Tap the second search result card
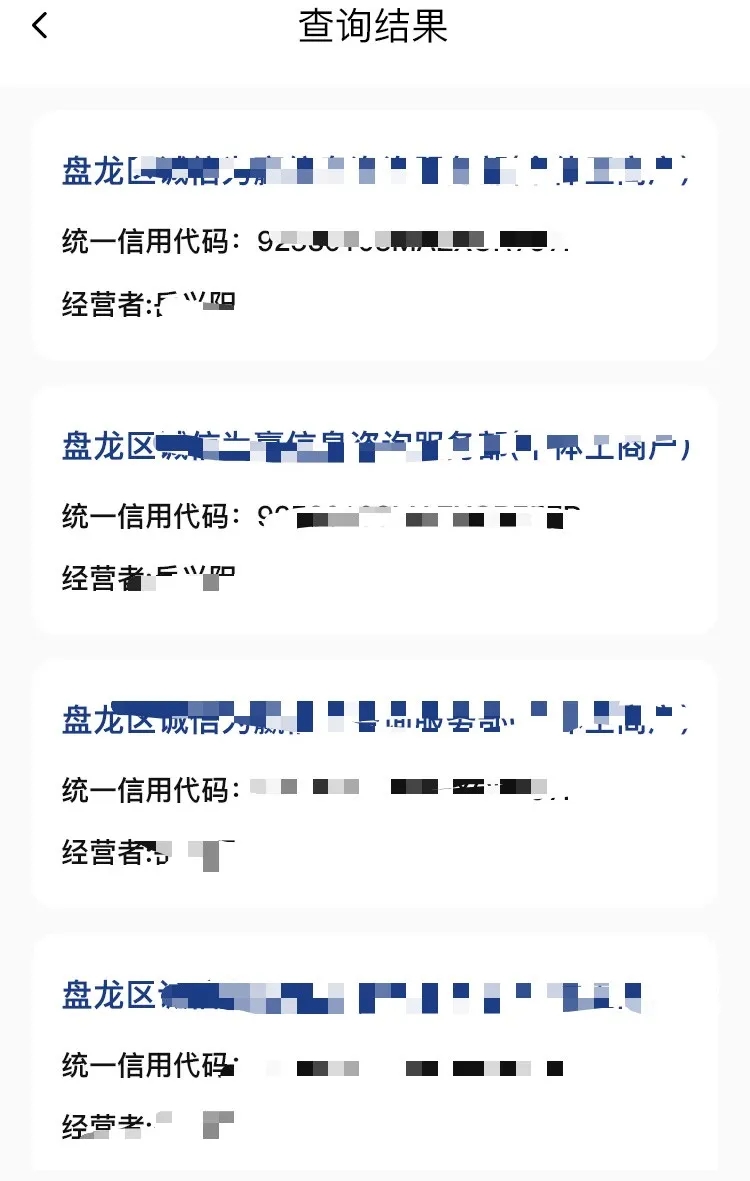The height and width of the screenshot is (1181, 750). 375,510
